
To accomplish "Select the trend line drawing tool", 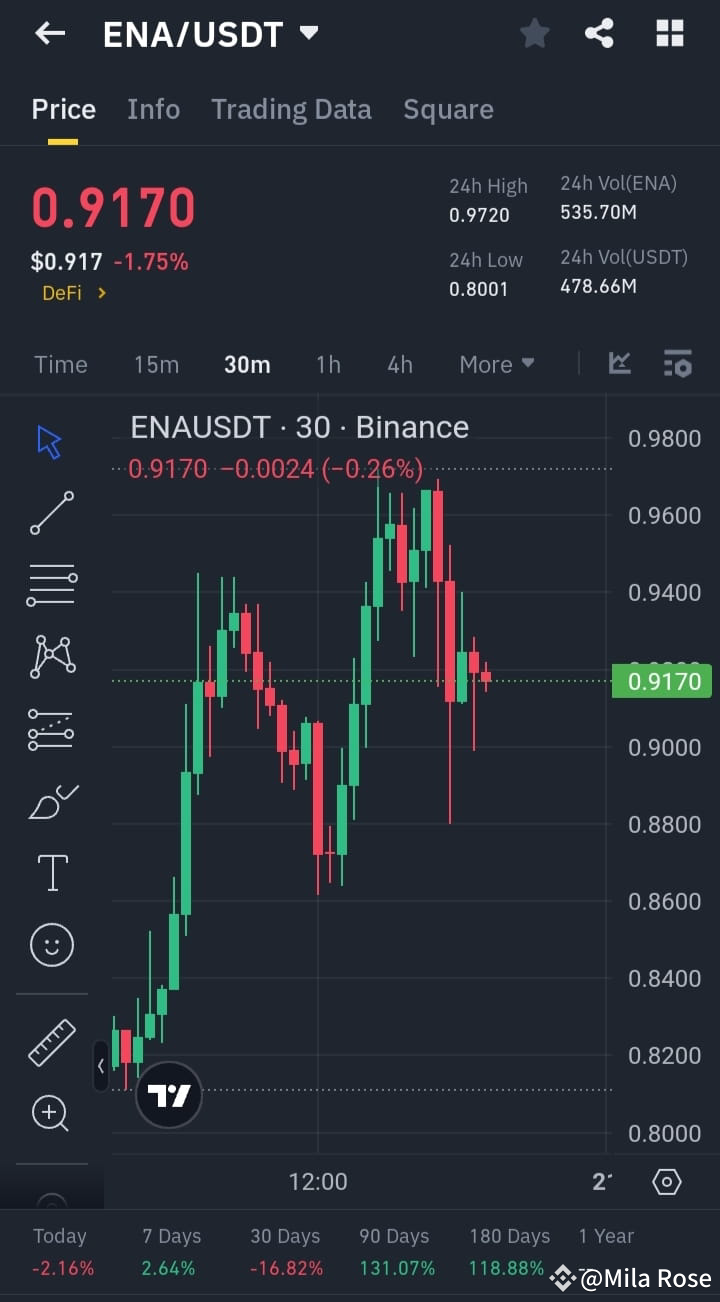I will [x=50, y=513].
